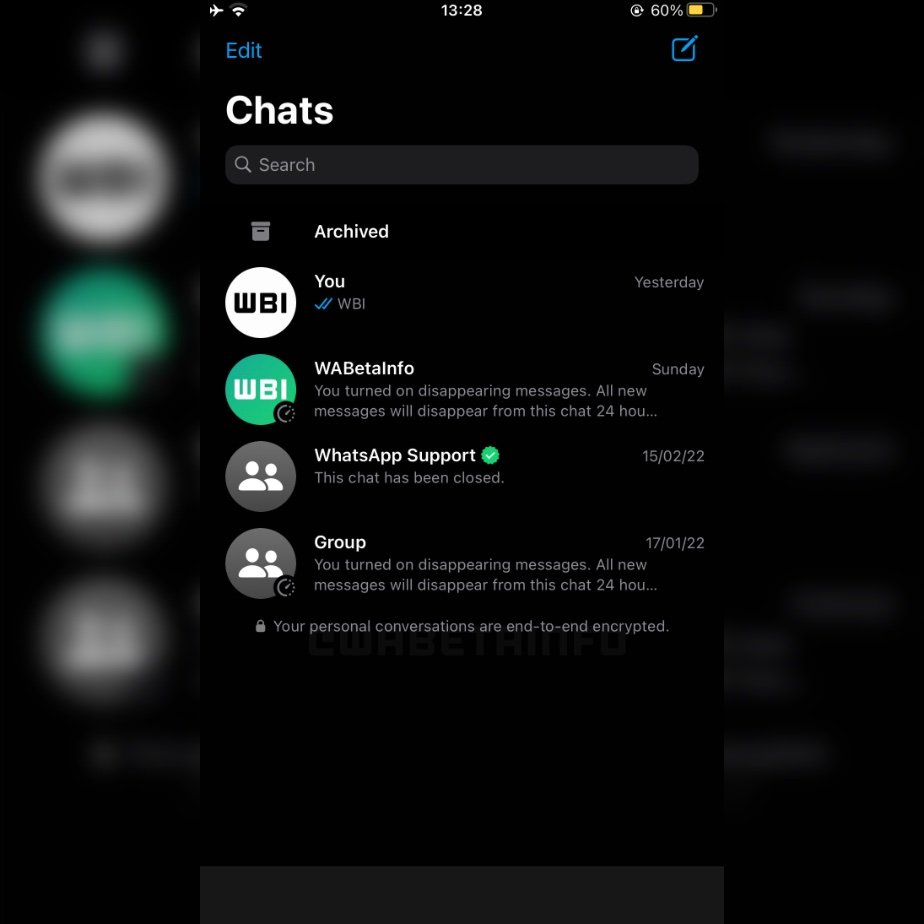
Task: Tap the Edit button
Action: pyautogui.click(x=244, y=51)
